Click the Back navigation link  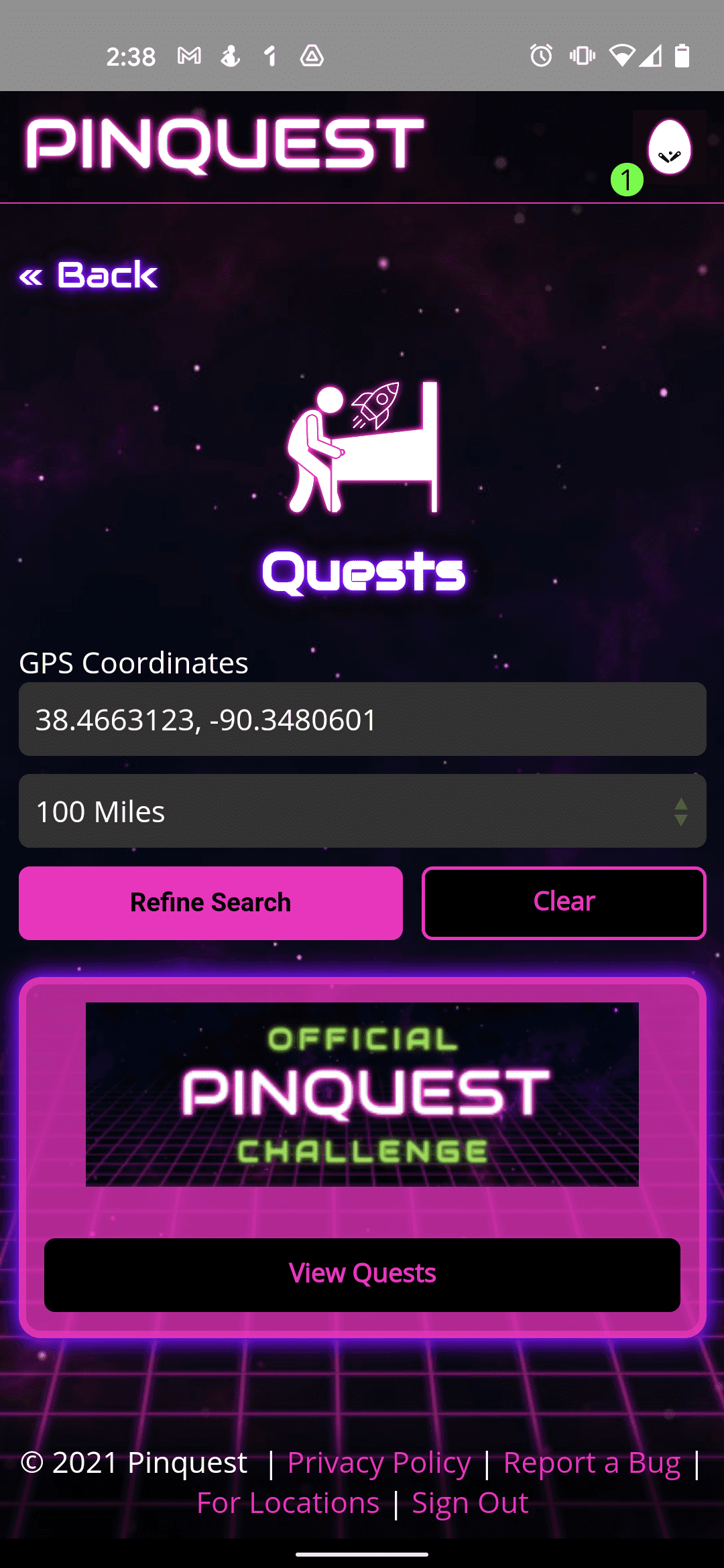tap(87, 275)
